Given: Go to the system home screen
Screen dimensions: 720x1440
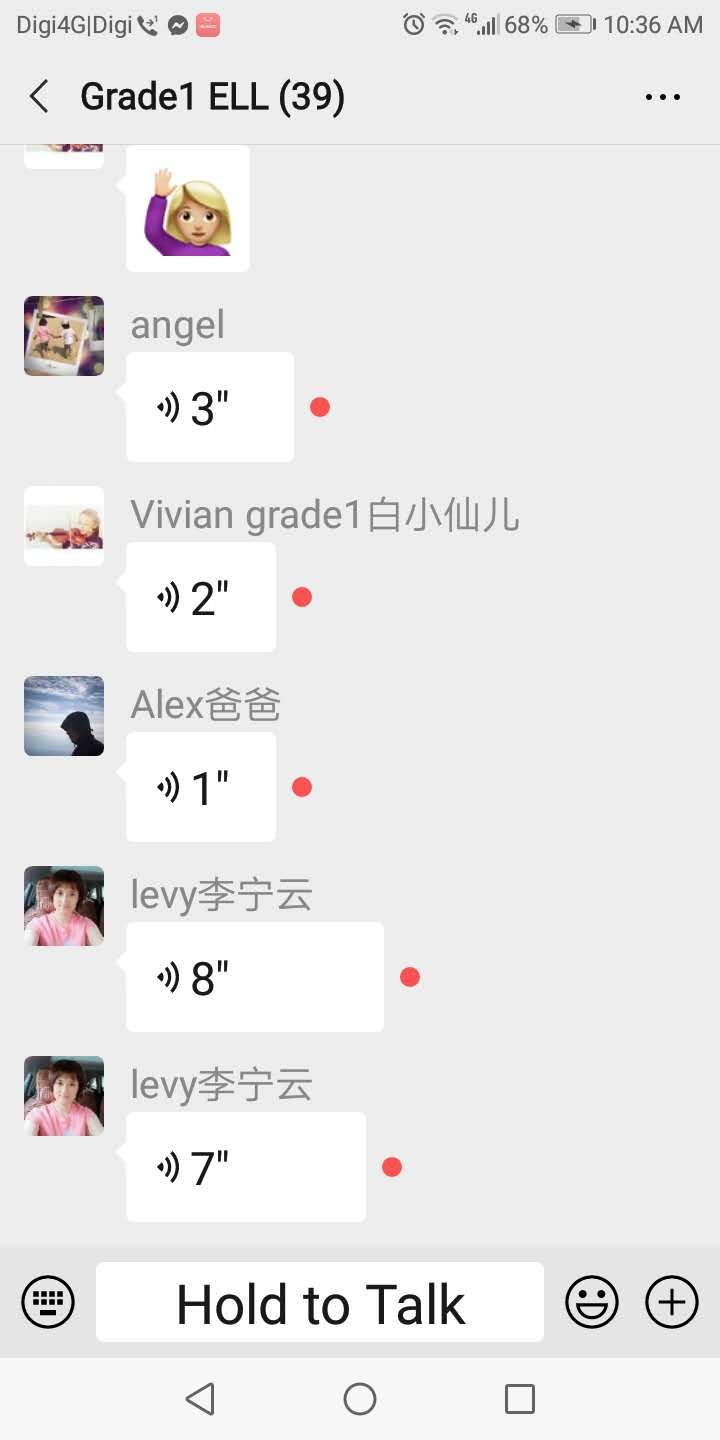Looking at the screenshot, I should [x=360, y=1398].
